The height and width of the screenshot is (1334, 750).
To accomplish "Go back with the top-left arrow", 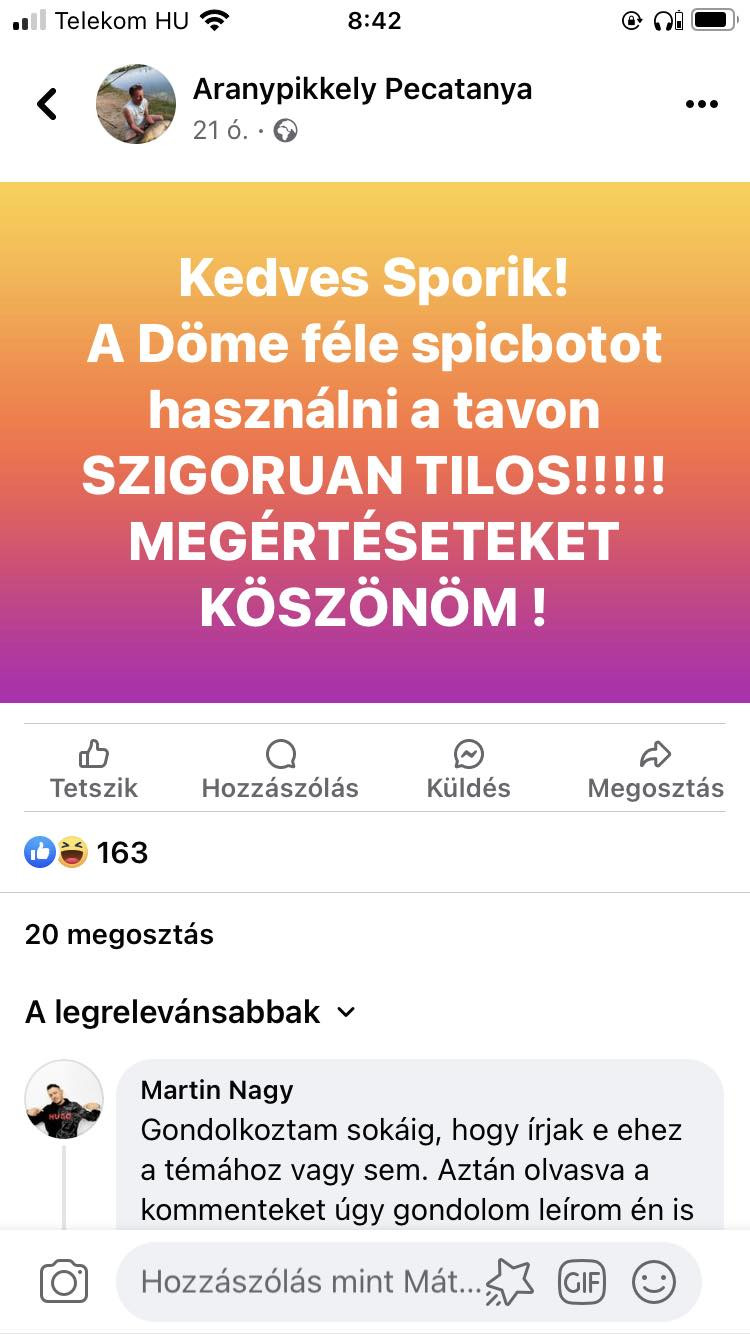I will pos(47,104).
